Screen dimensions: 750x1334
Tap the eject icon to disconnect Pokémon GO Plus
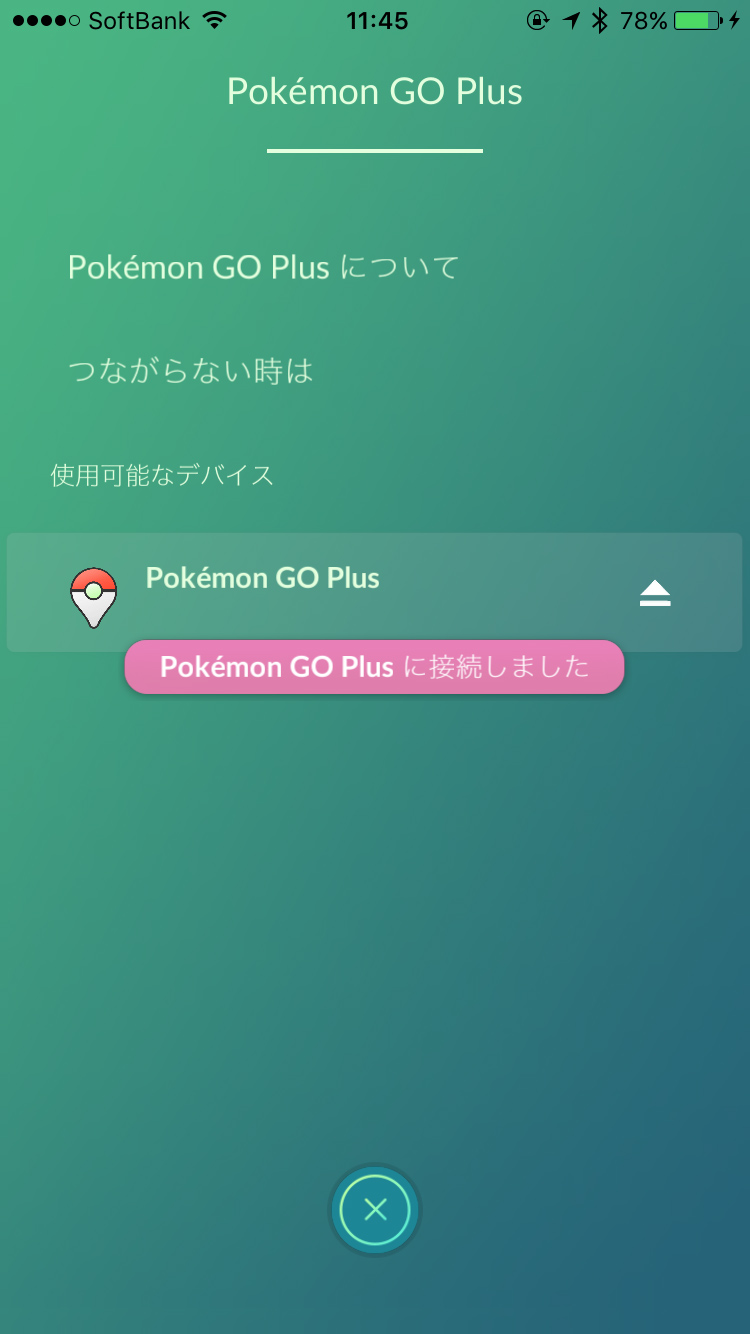coord(655,594)
